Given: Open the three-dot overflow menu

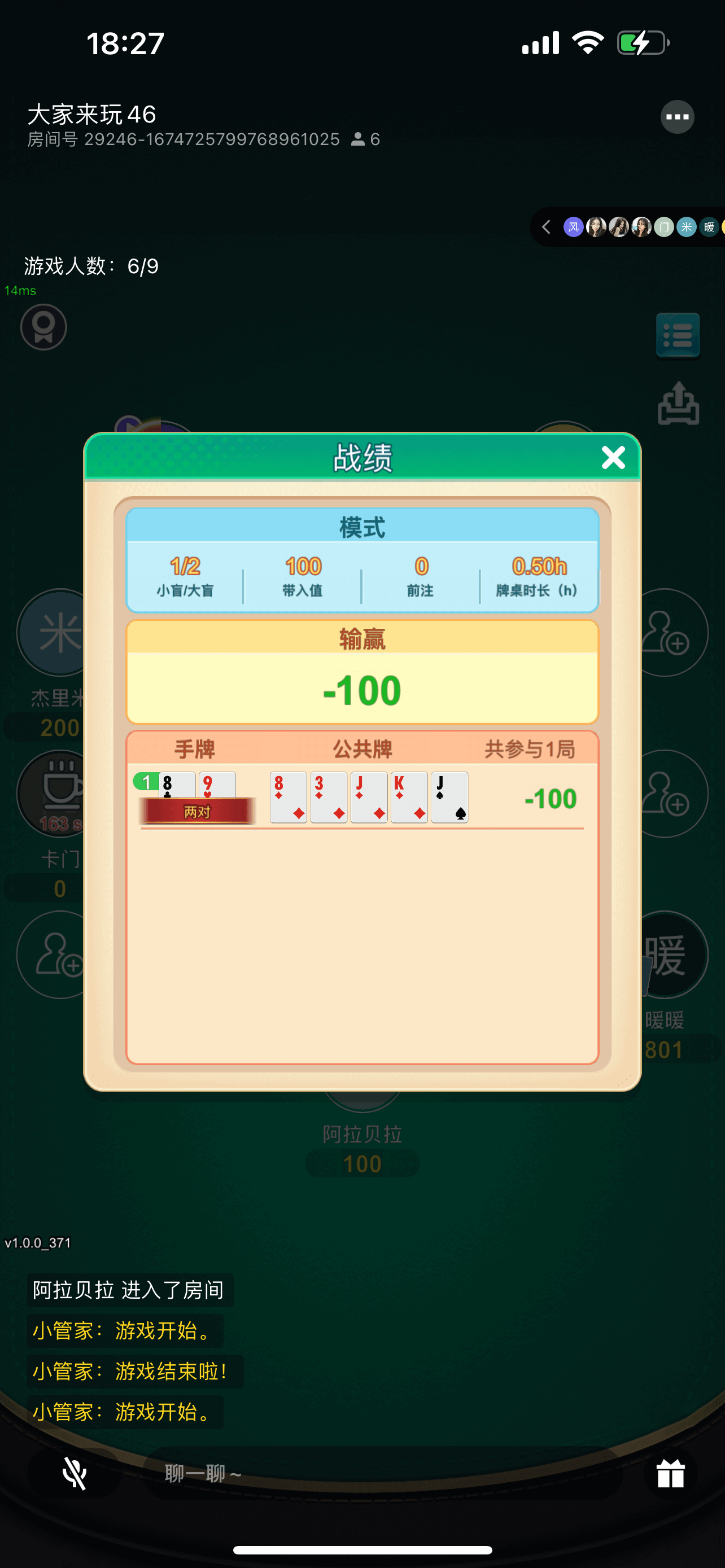Looking at the screenshot, I should pos(677,117).
